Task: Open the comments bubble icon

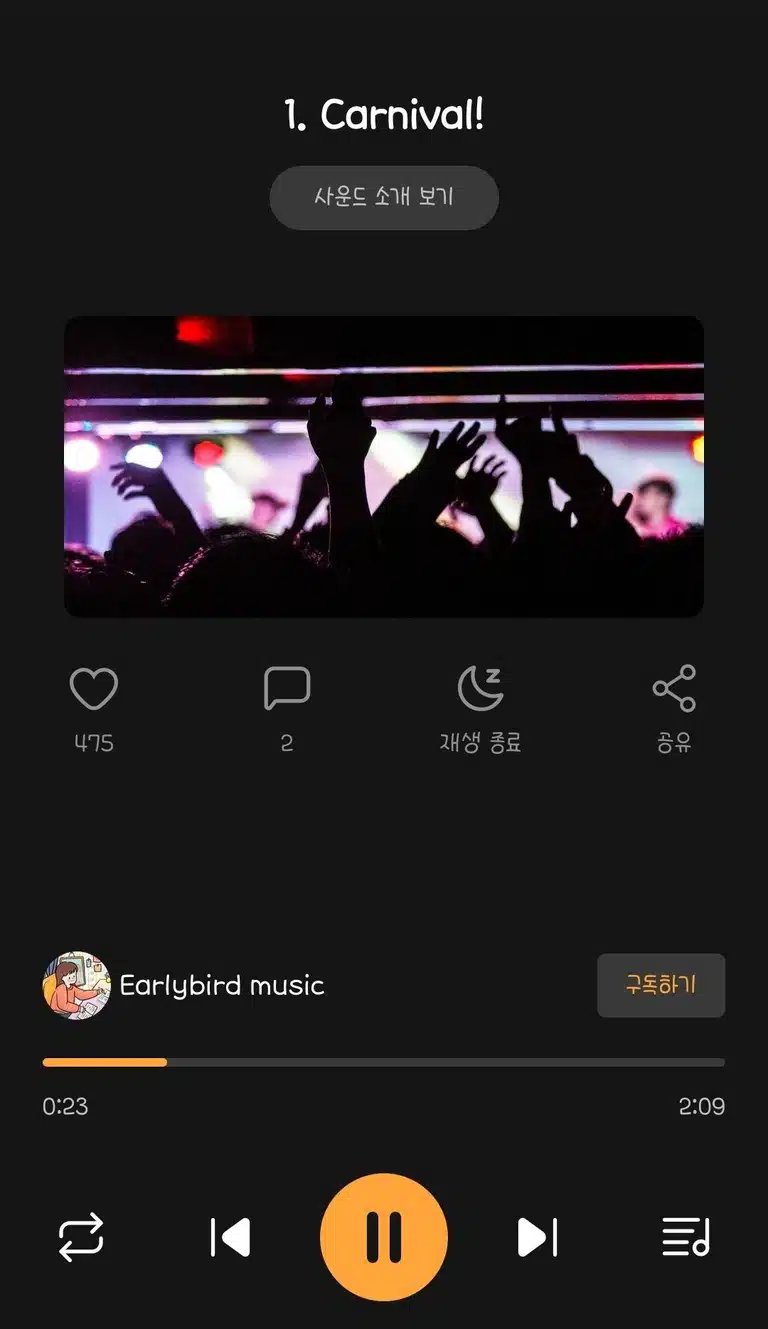Action: 287,689
